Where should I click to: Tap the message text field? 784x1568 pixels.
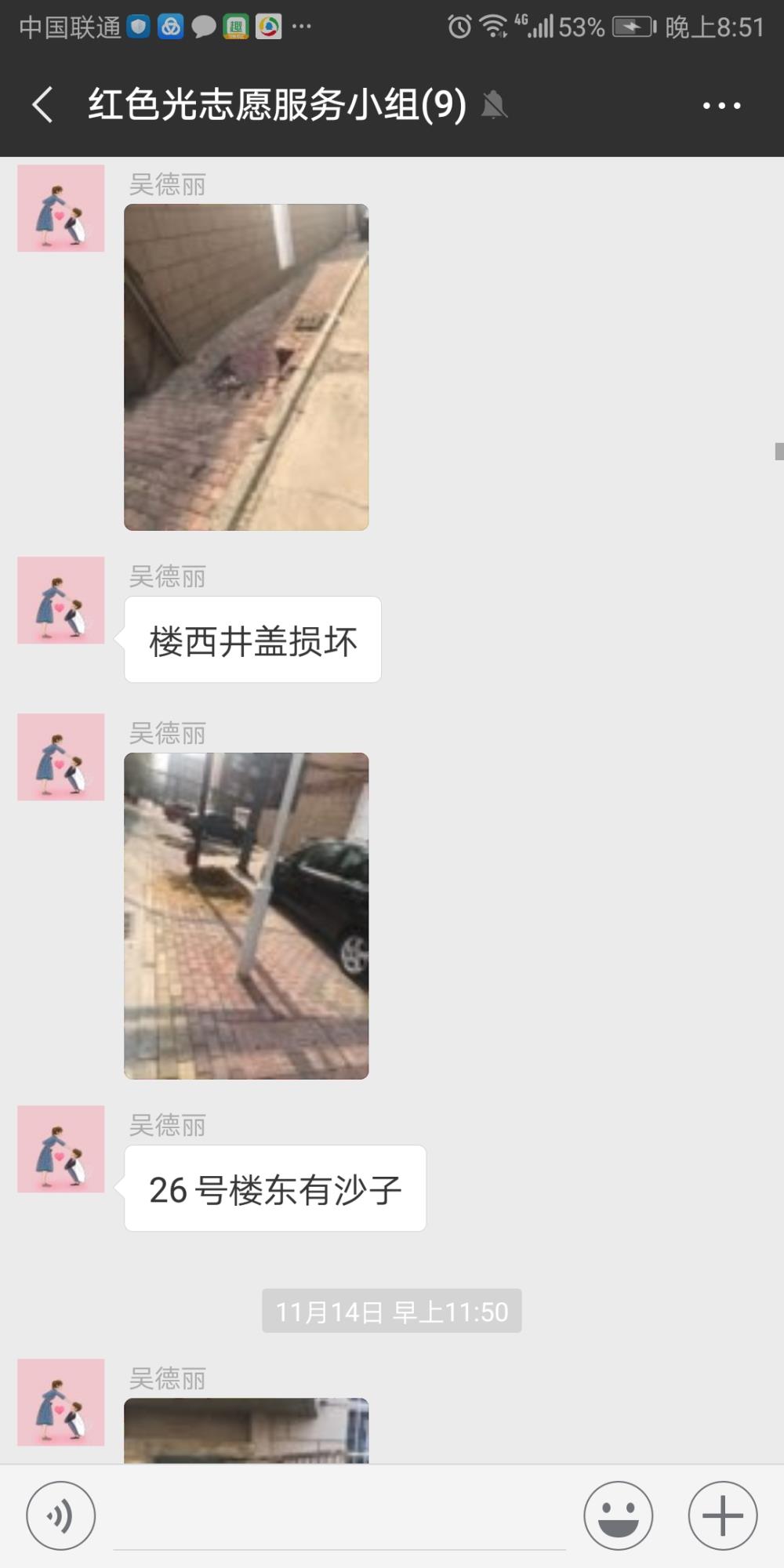(x=339, y=1517)
